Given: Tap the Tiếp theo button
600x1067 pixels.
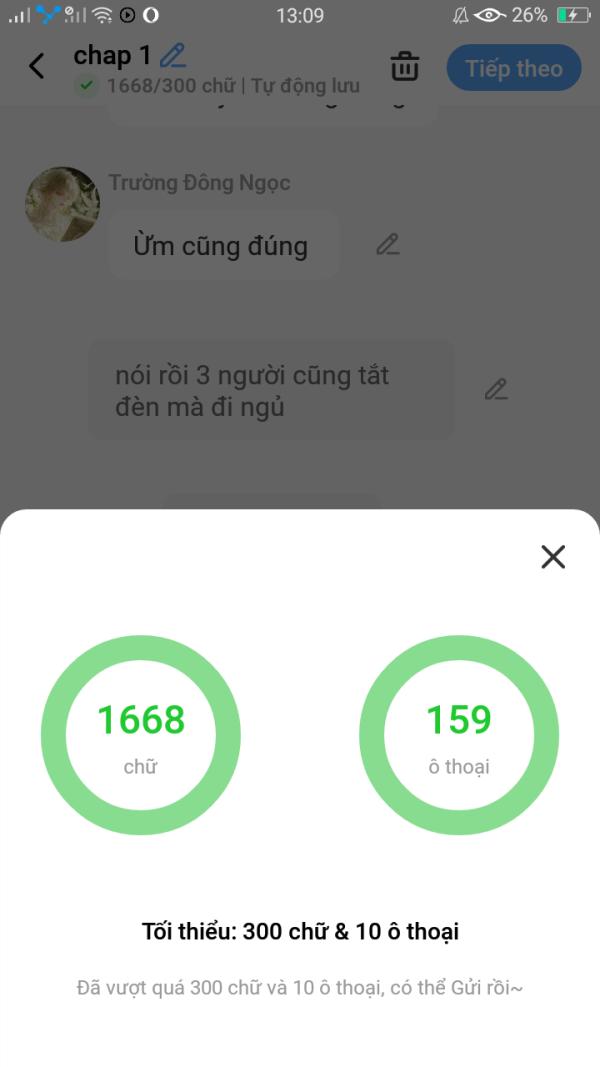Looking at the screenshot, I should click(x=514, y=68).
